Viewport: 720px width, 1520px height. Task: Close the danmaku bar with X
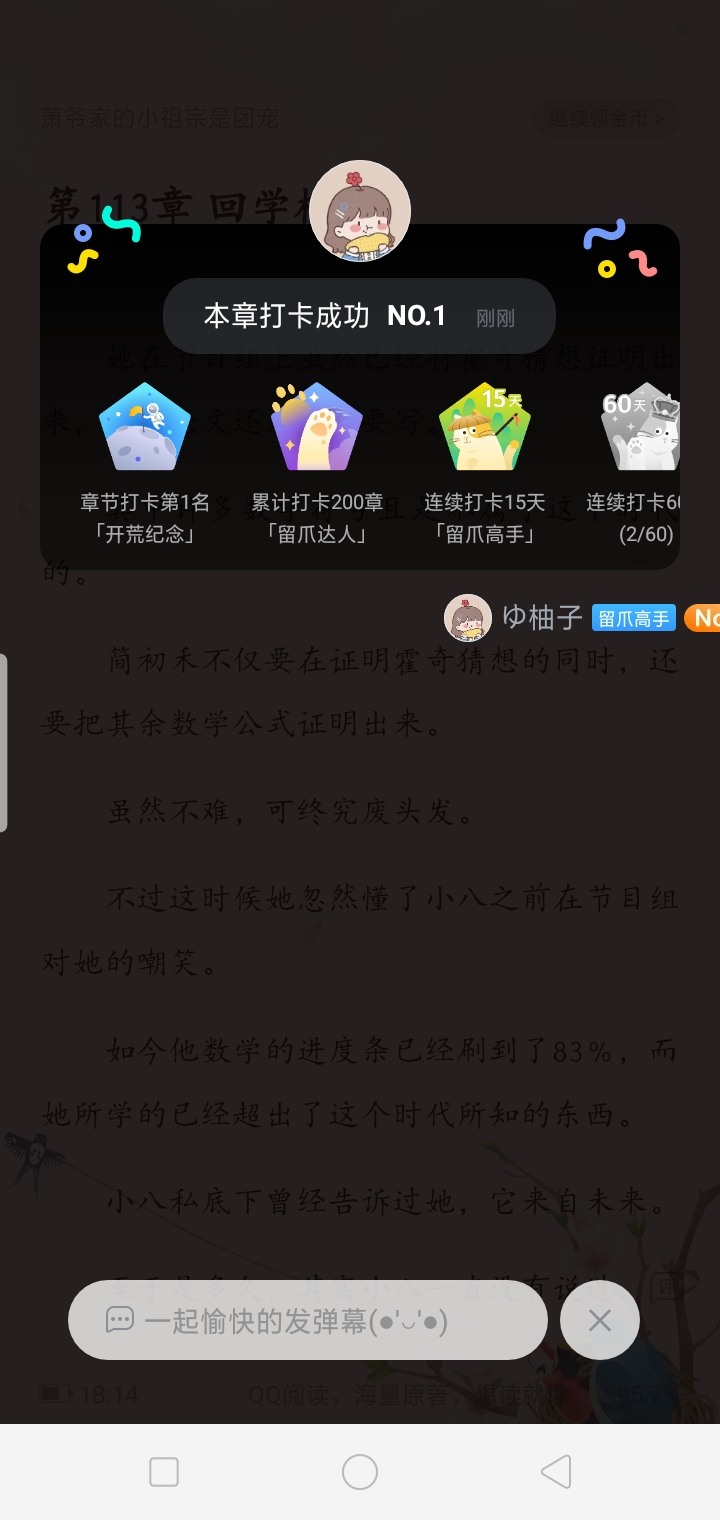click(x=600, y=1320)
